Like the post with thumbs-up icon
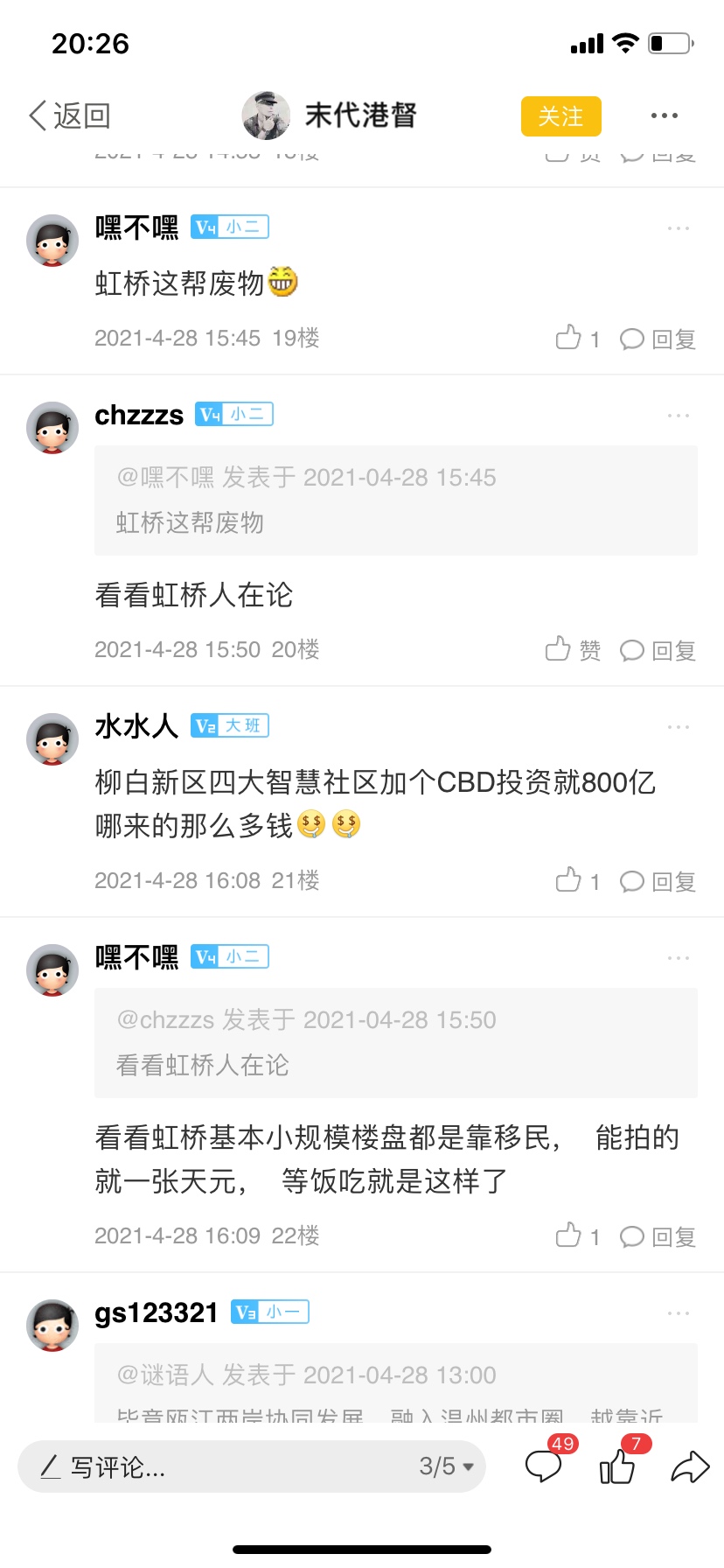The height and width of the screenshot is (1568, 724). coord(617,1466)
